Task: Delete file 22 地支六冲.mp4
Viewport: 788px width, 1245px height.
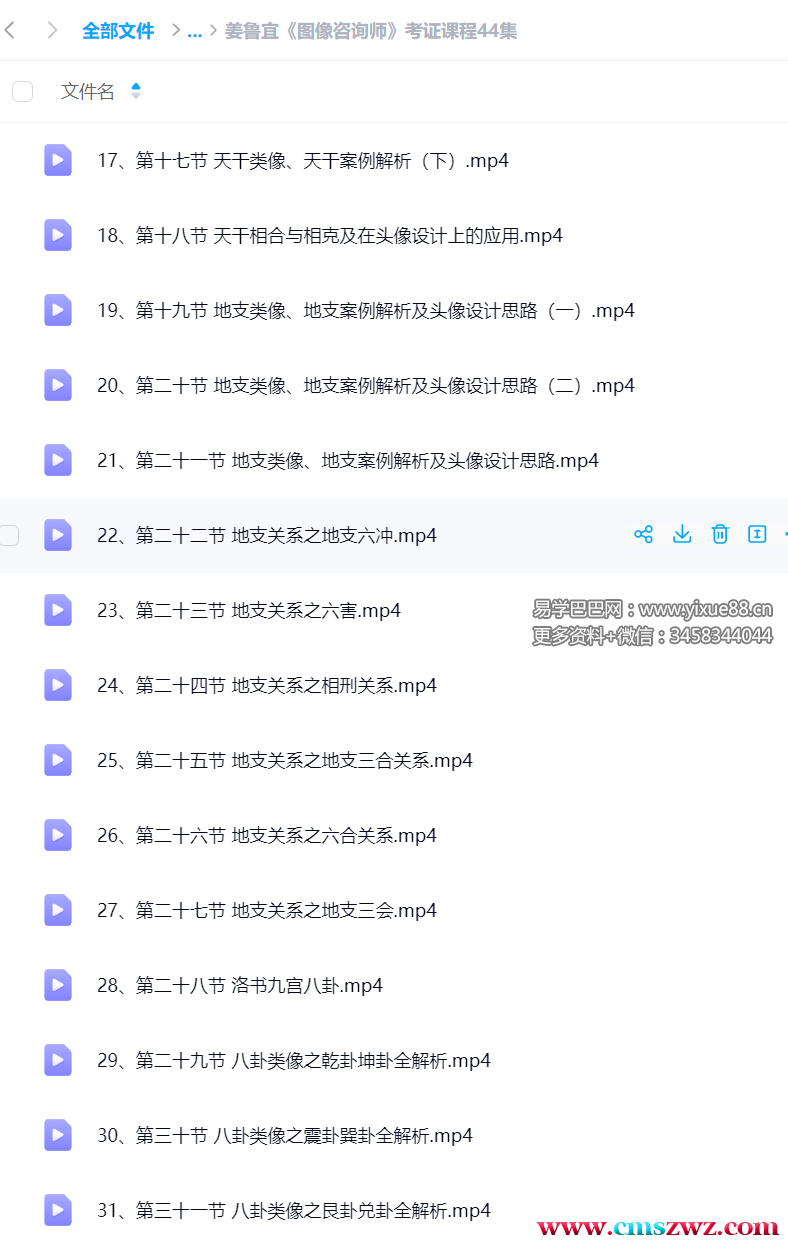Action: tap(720, 534)
